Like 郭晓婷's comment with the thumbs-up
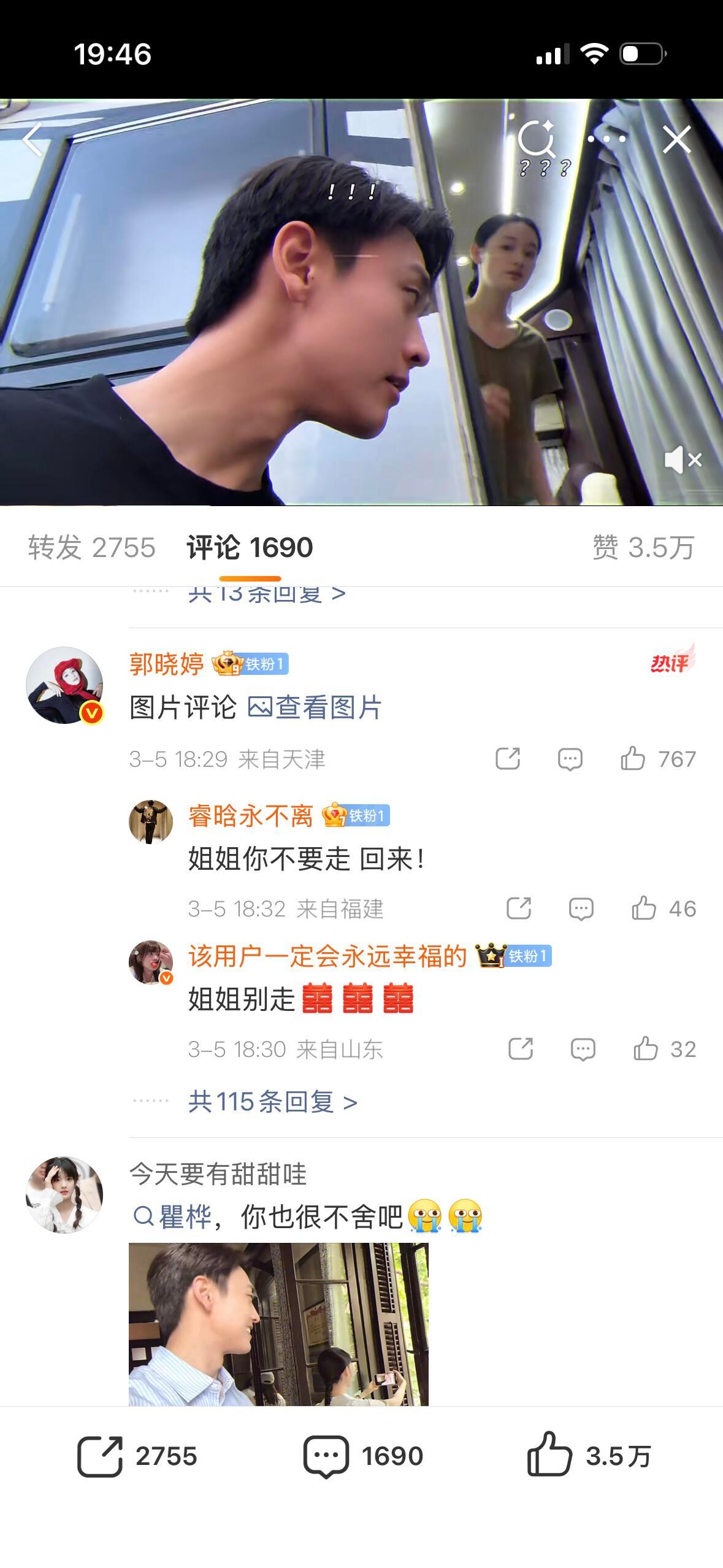This screenshot has width=723, height=1568. 634,759
